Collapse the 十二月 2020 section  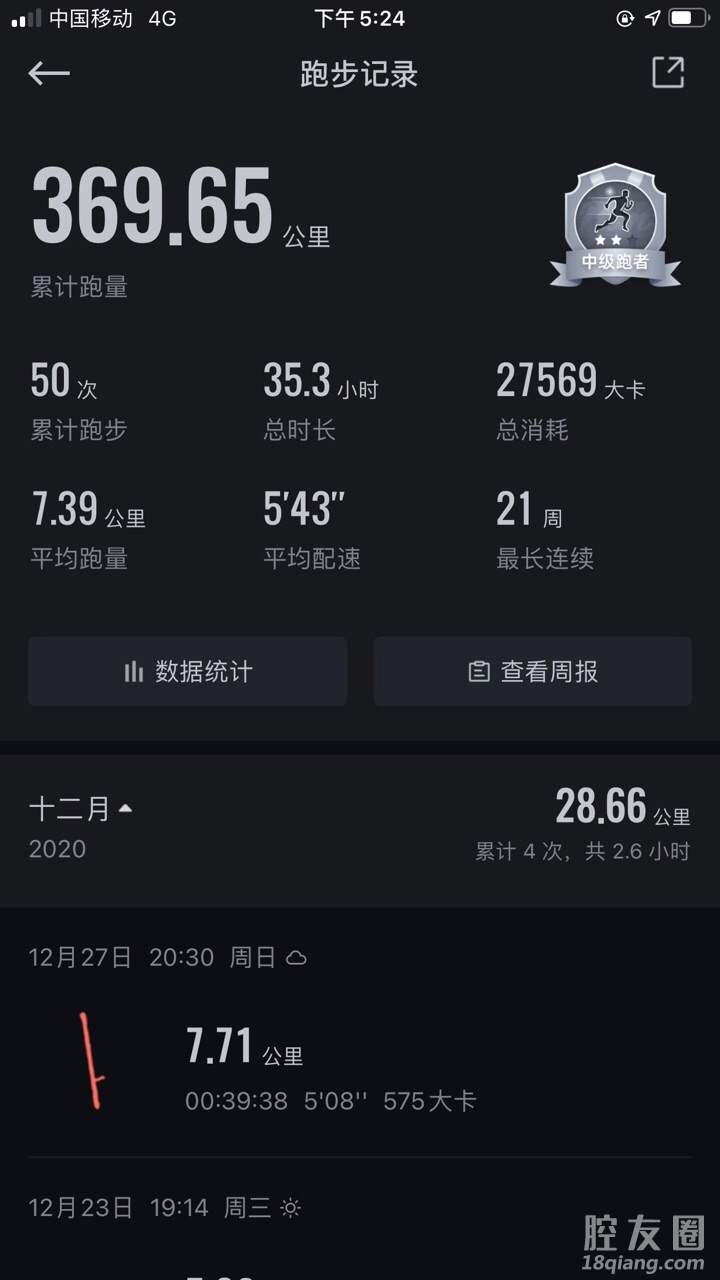coord(82,809)
